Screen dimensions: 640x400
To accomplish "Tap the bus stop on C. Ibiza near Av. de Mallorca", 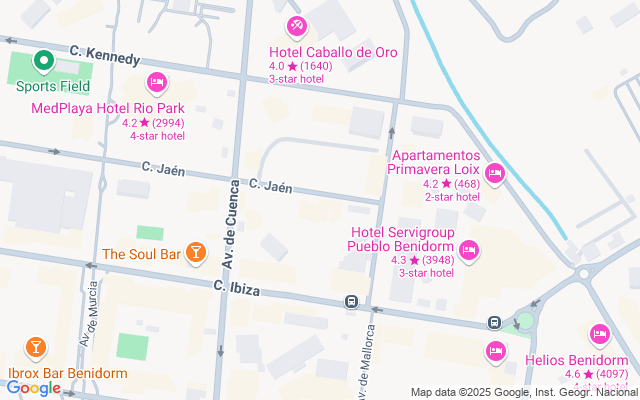I will point(352,301).
